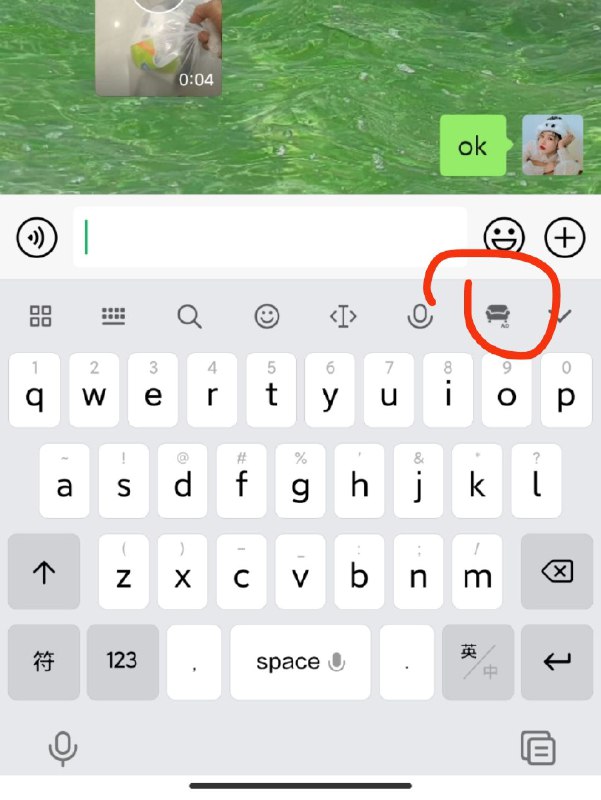Tap the shift key

(x=44, y=573)
